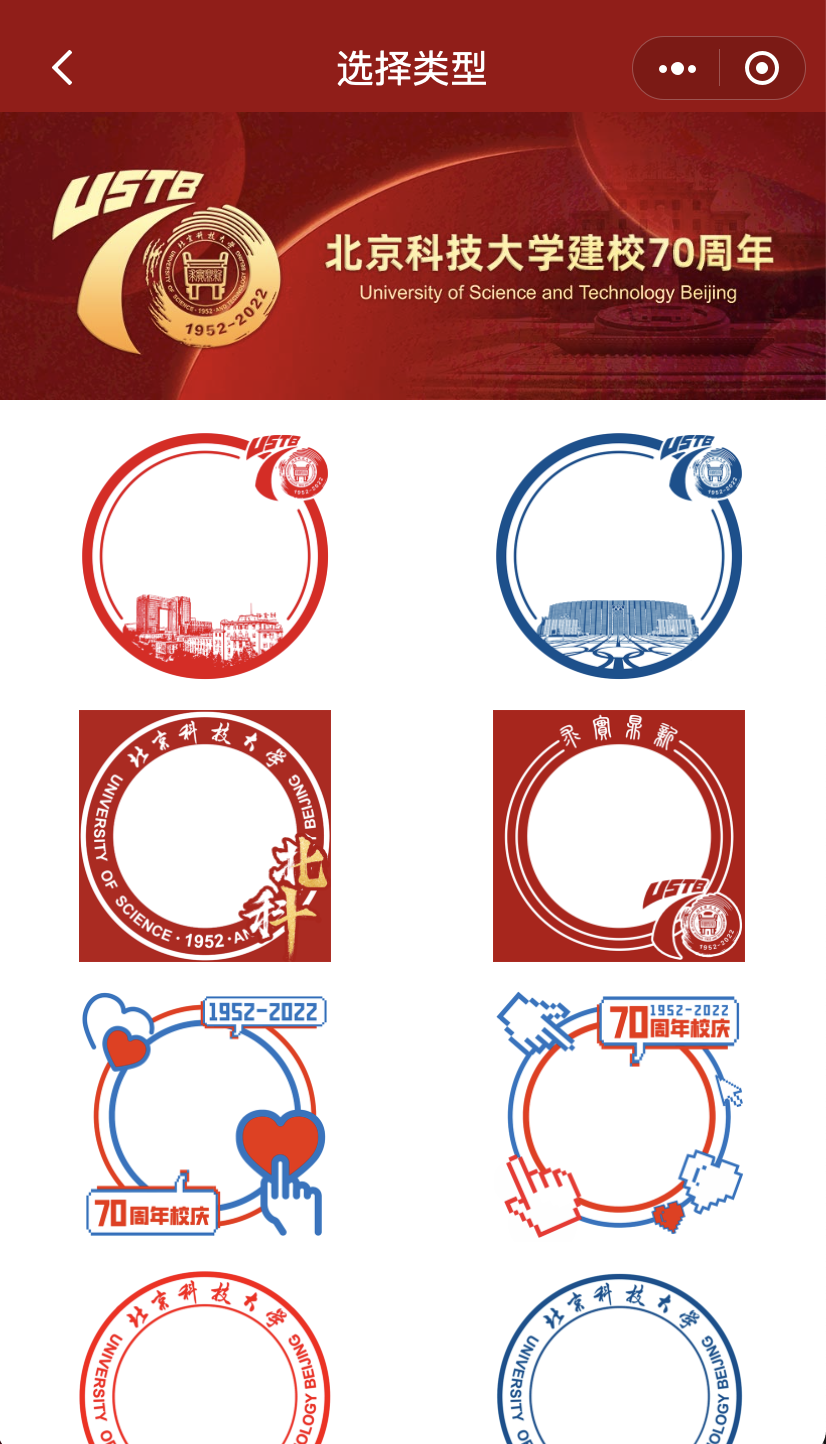
Task: Go back using the arrow icon
Action: 62,68
